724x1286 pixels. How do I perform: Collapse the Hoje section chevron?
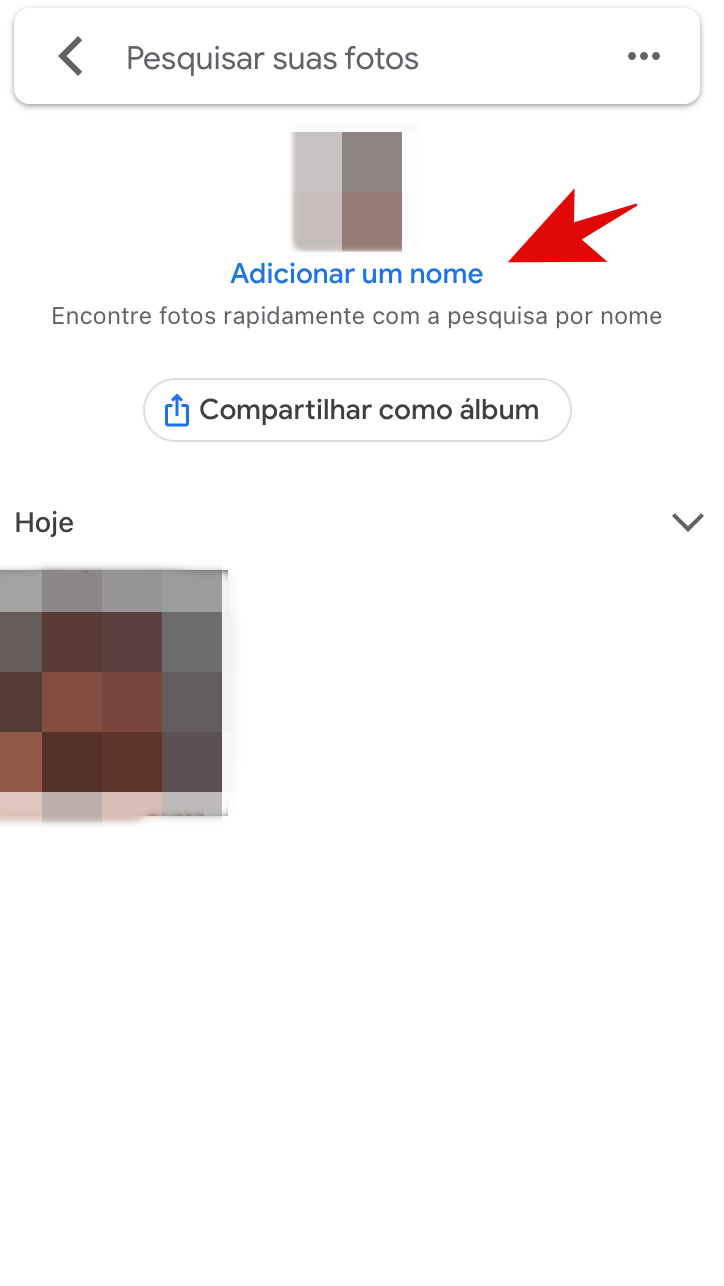(688, 522)
